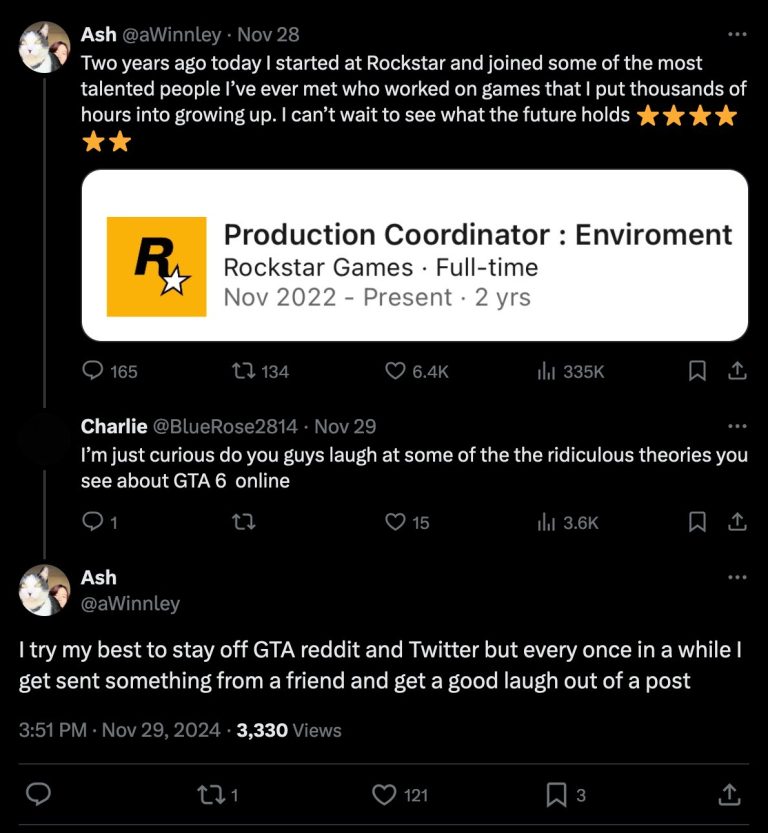Bookmark Ash's anniversary tweet
Viewport: 768px width, 833px height.
697,371
